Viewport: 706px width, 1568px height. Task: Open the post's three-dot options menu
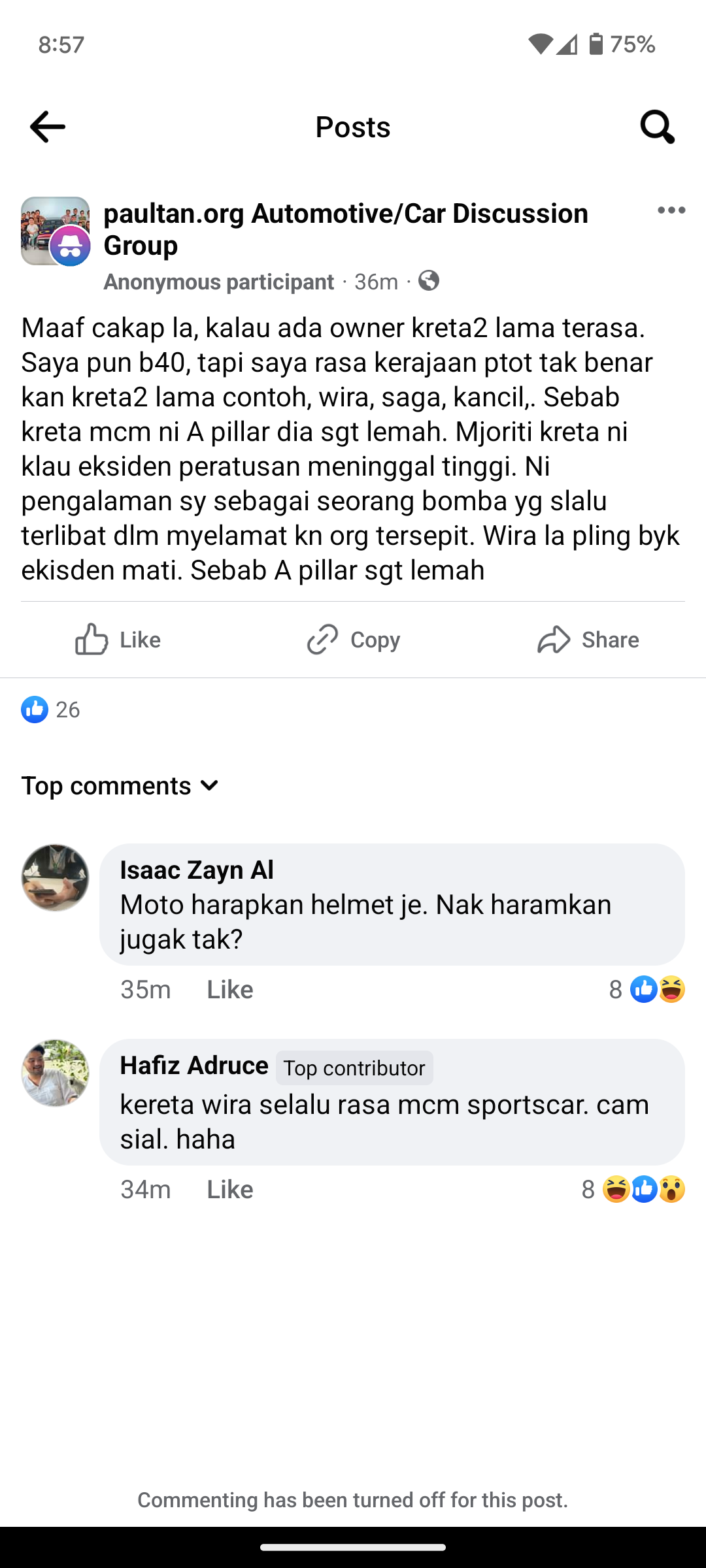tap(671, 210)
